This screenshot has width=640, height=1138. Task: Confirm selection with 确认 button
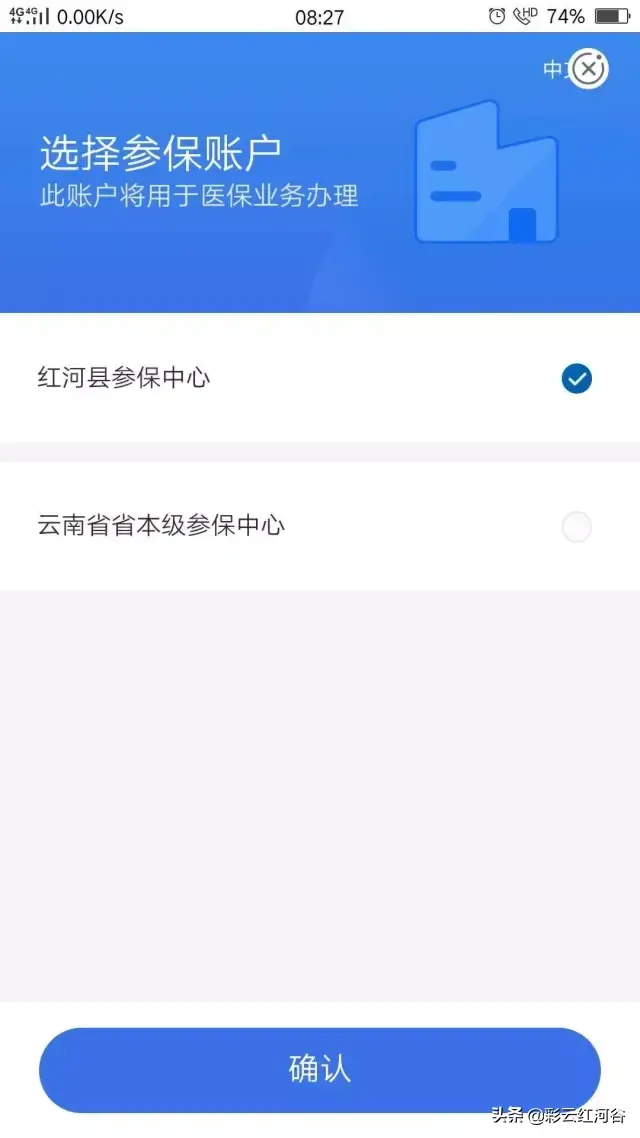click(x=320, y=1069)
